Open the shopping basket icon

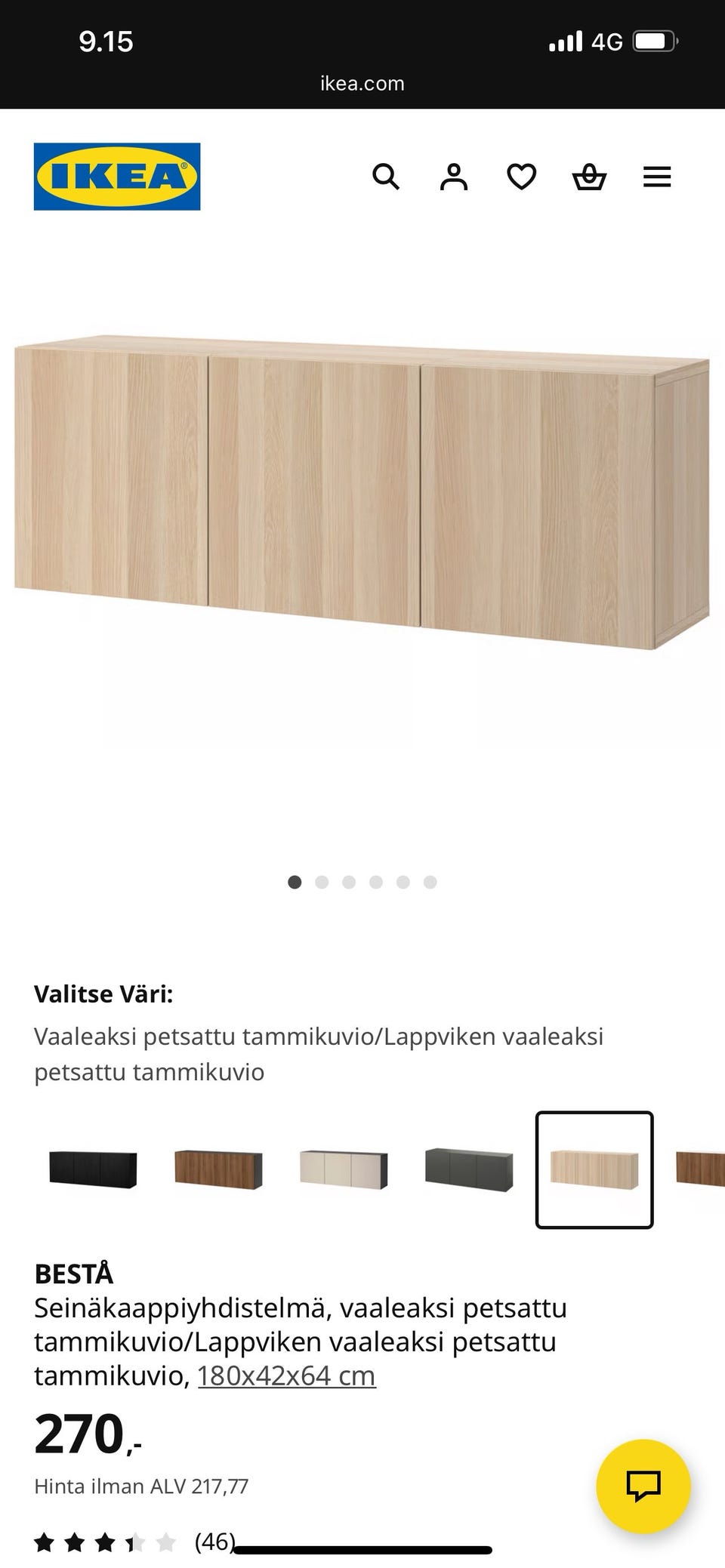coord(590,177)
